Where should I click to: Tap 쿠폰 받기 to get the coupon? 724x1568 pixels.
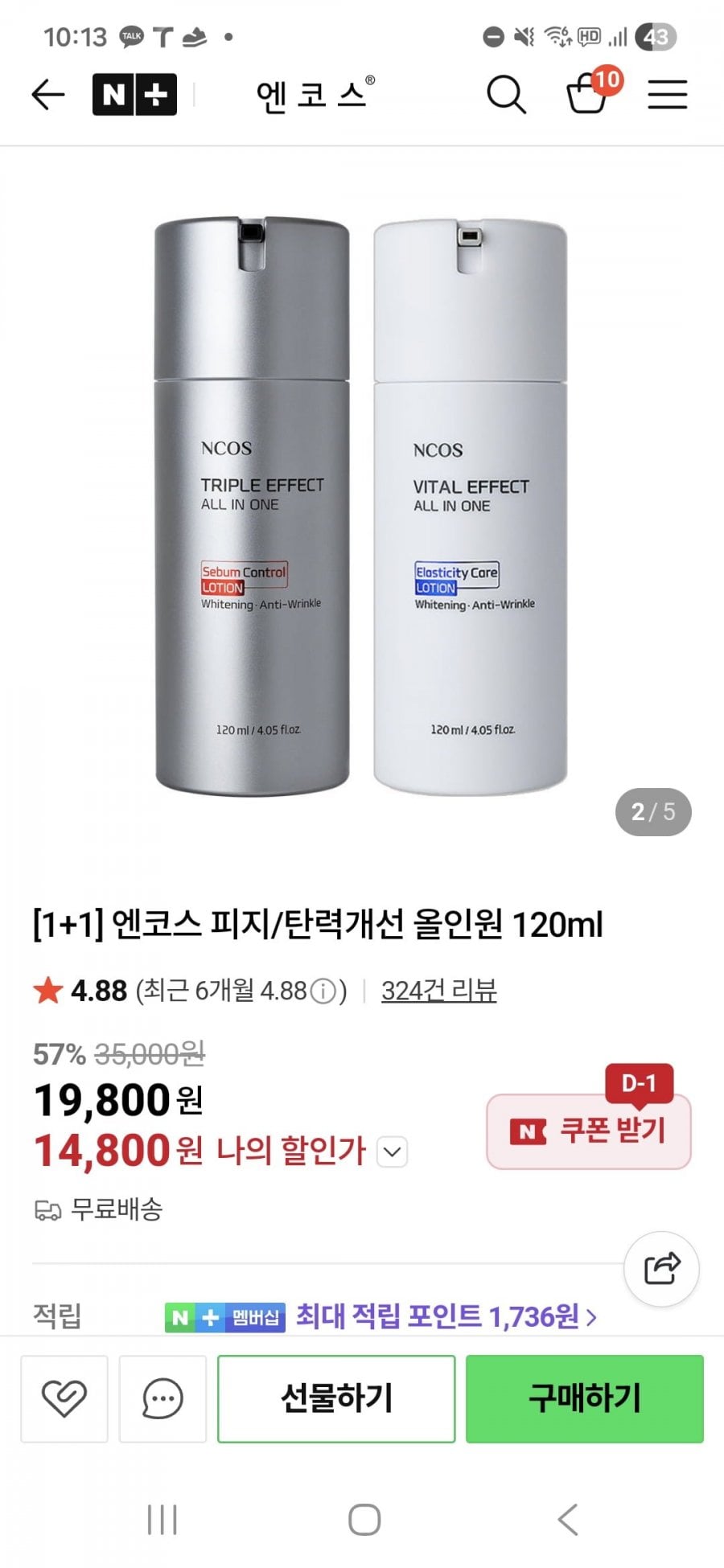pyautogui.click(x=589, y=1131)
